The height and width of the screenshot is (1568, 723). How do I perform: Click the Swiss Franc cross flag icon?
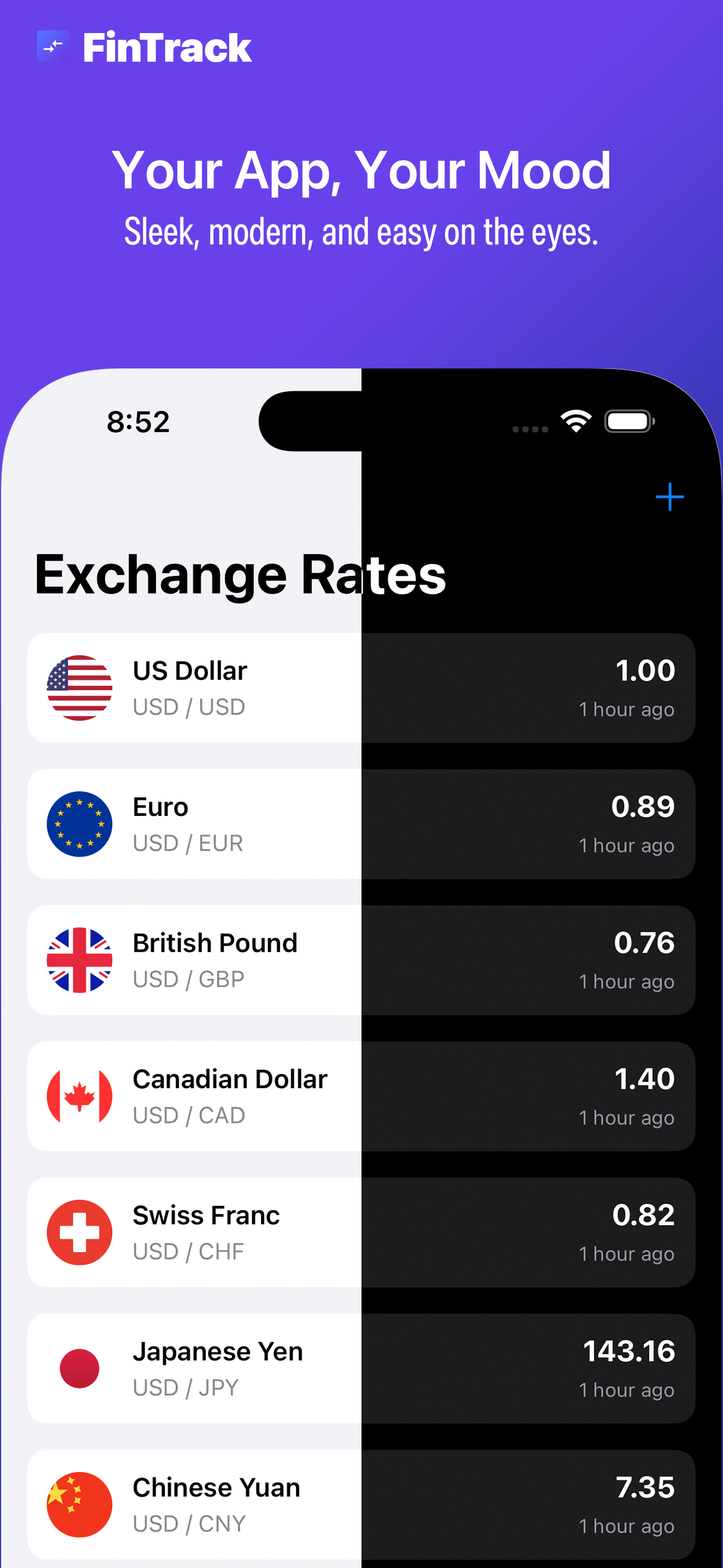point(80,1233)
